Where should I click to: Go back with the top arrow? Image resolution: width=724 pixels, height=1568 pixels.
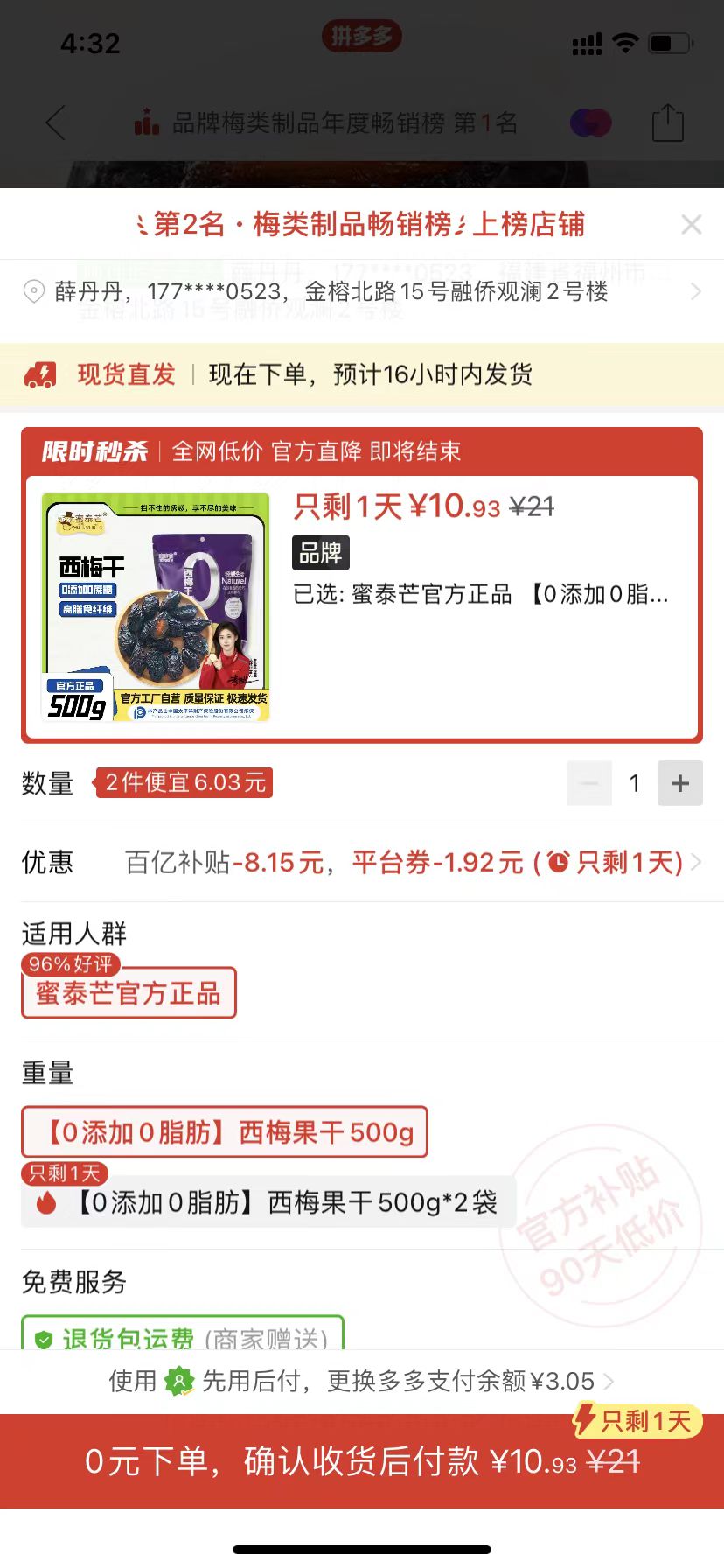click(56, 122)
